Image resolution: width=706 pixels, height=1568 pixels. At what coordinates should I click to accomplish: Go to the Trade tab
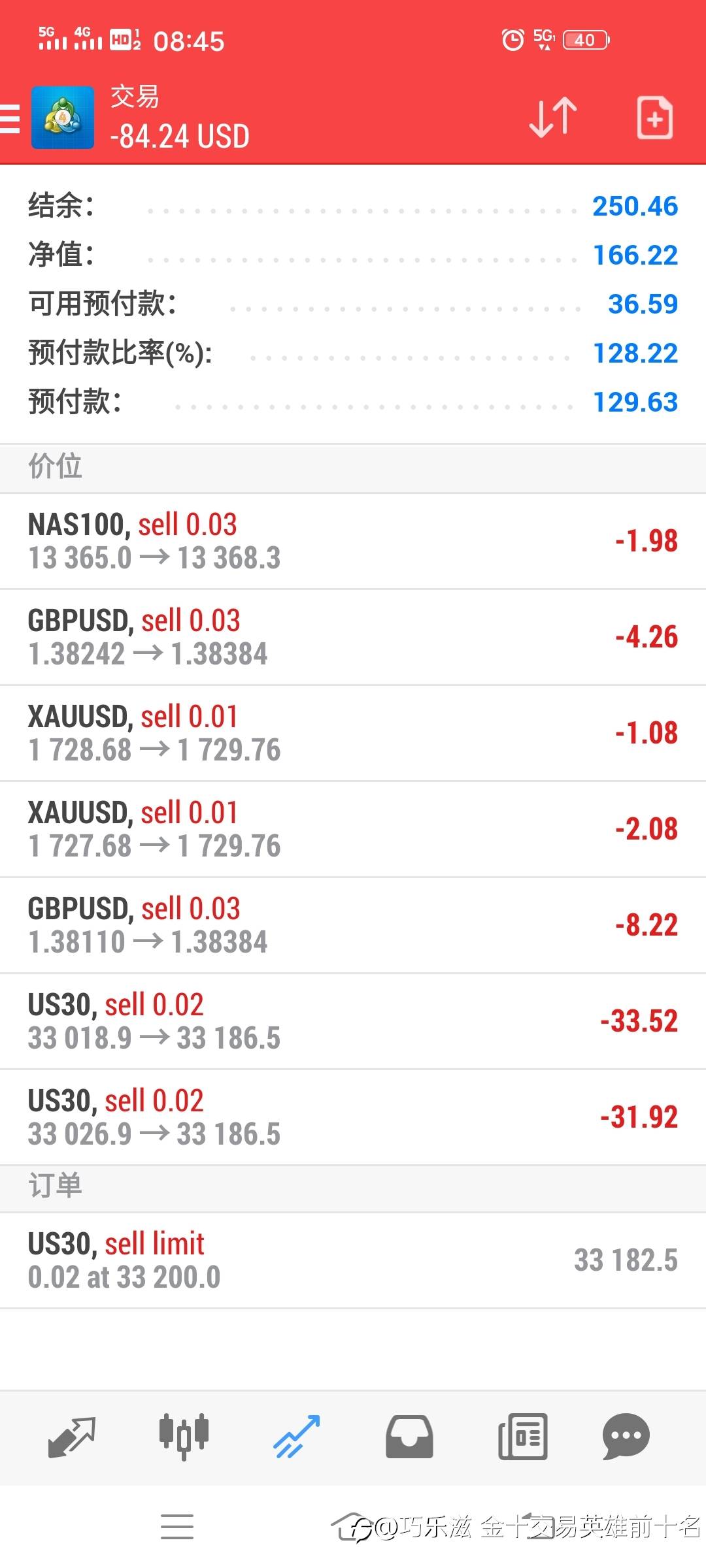[x=297, y=1437]
